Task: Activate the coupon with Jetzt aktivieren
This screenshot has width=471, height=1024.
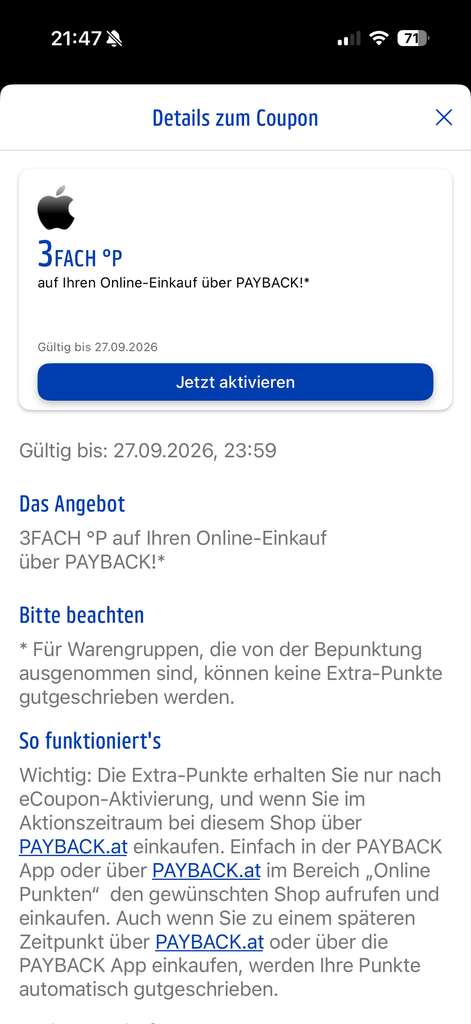Action: pyautogui.click(x=235, y=382)
